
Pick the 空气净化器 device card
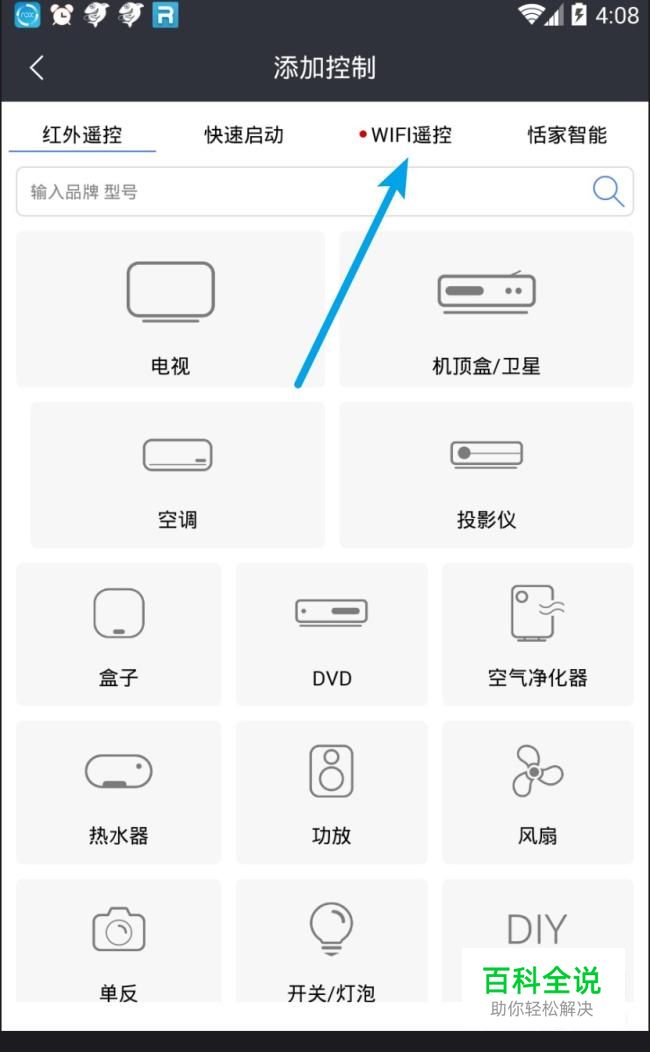click(538, 634)
